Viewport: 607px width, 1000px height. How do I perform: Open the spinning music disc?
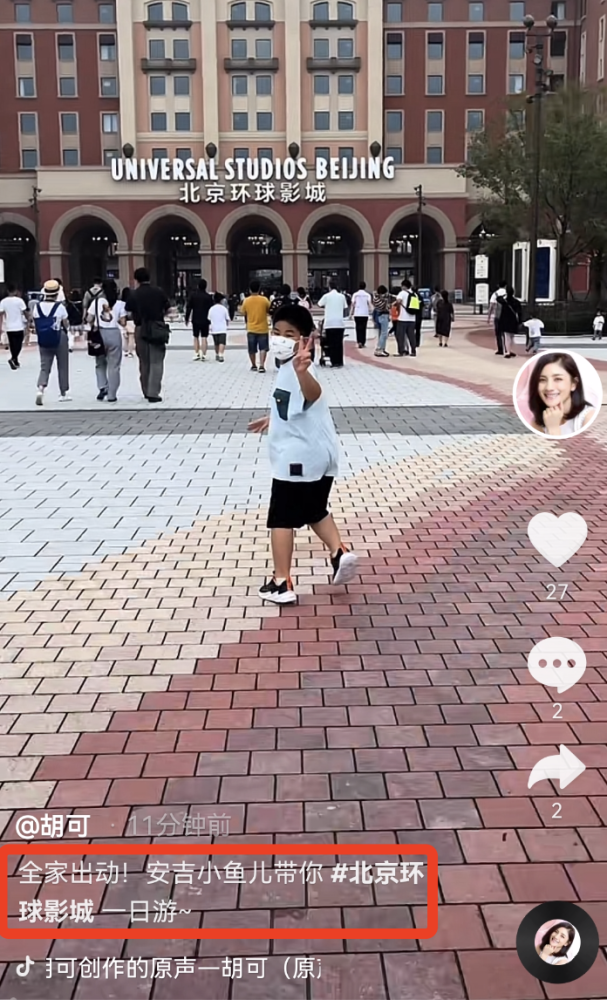[557, 942]
